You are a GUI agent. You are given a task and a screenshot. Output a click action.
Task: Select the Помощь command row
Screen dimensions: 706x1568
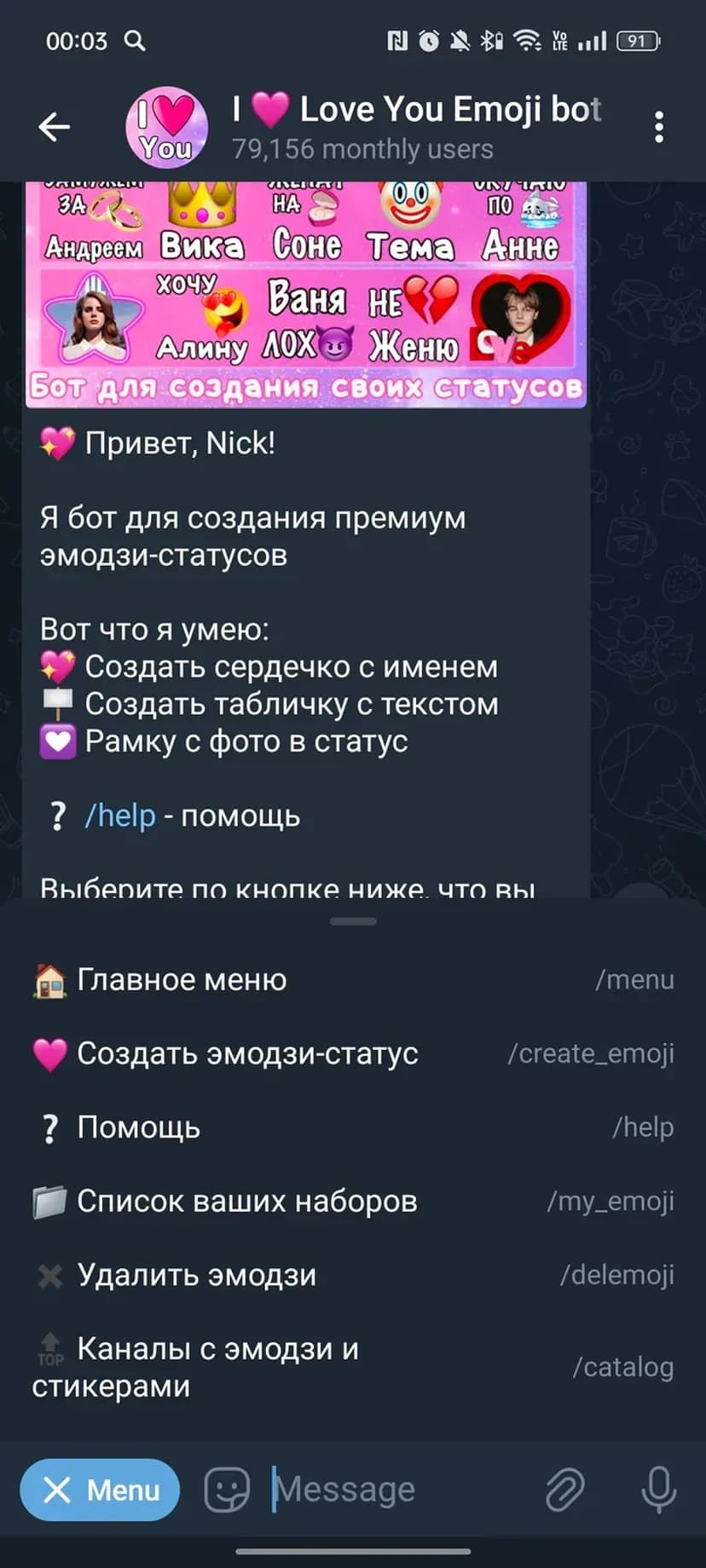(353, 1127)
